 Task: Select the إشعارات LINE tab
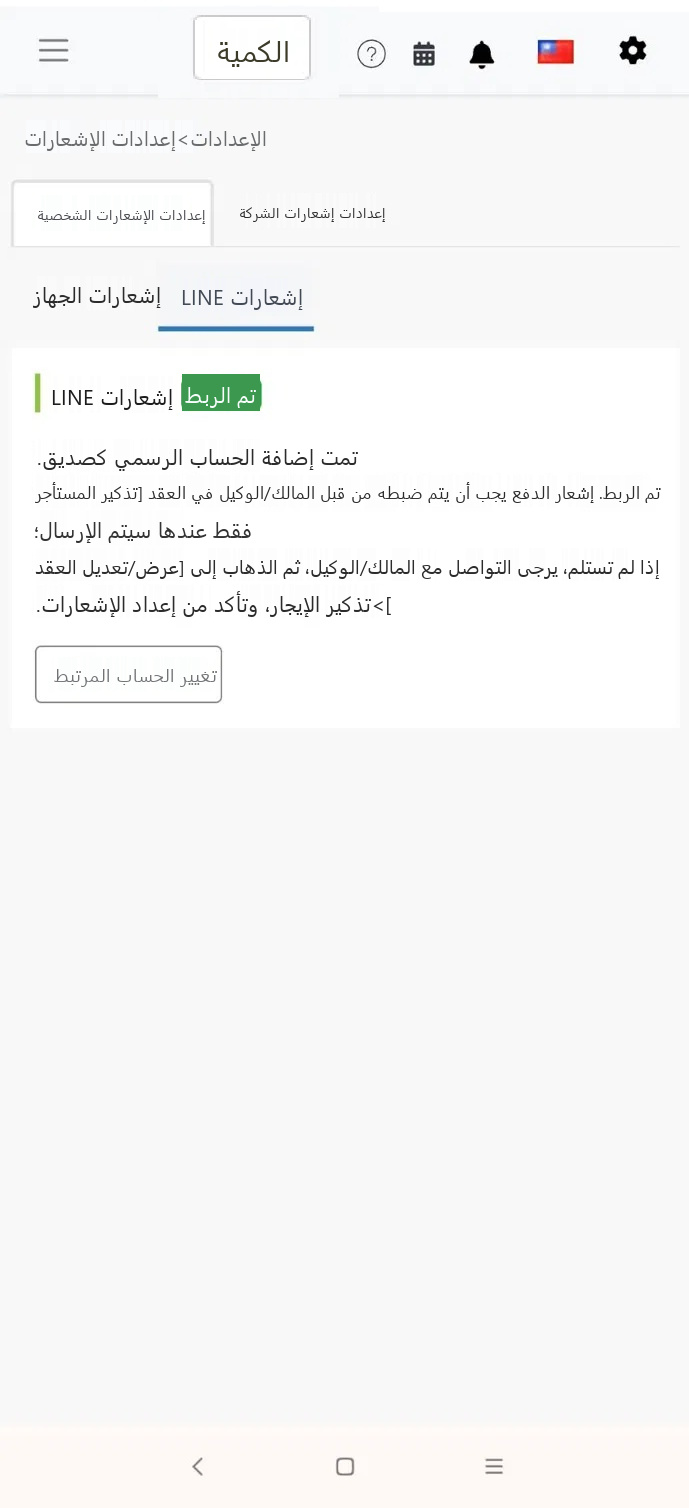click(241, 298)
